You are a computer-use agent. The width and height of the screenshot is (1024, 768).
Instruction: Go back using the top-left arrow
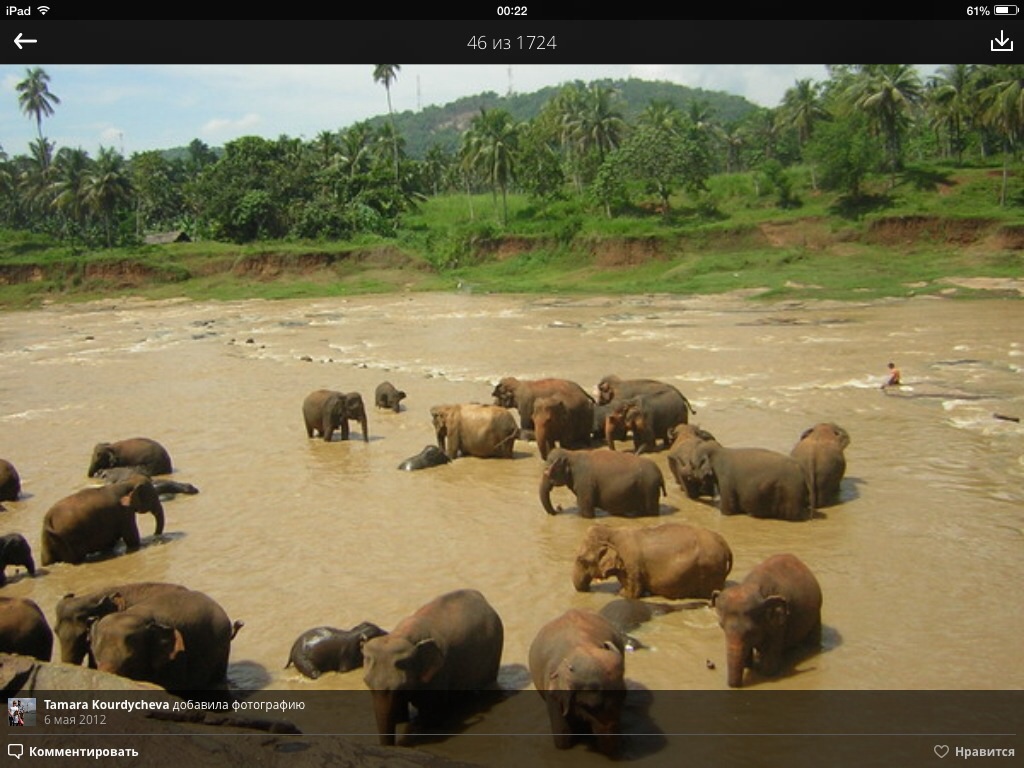point(25,41)
